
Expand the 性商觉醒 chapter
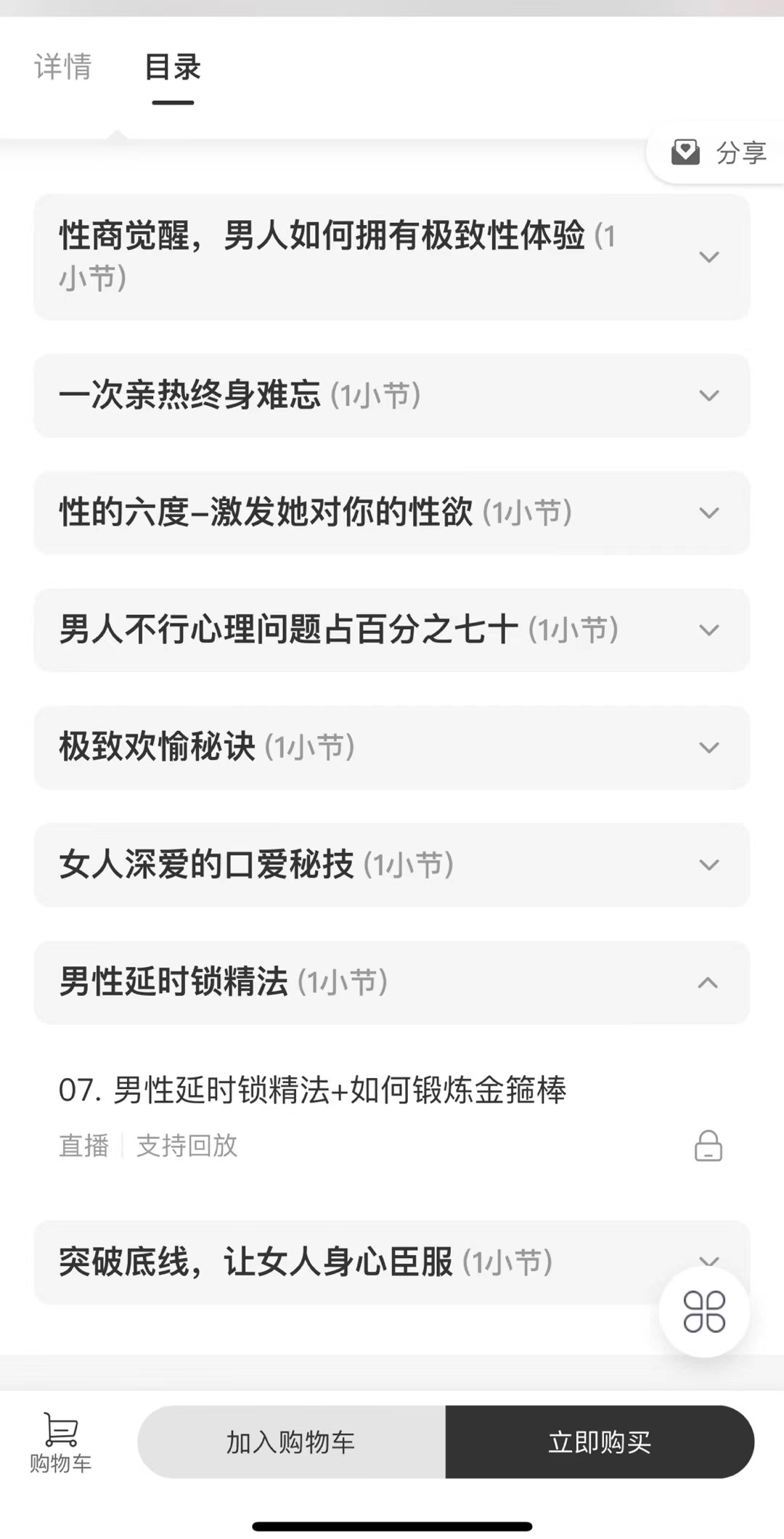point(392,256)
